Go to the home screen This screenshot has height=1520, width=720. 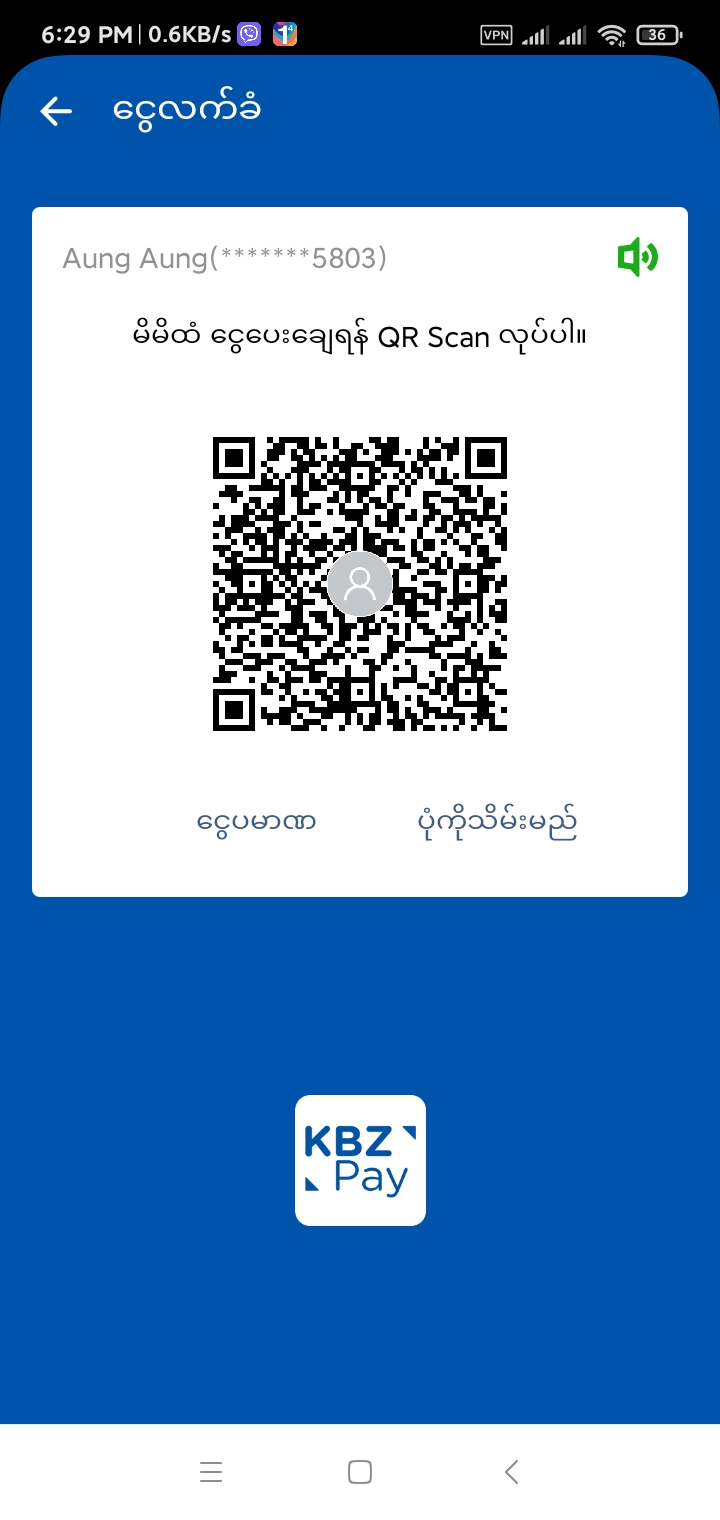[x=360, y=1471]
